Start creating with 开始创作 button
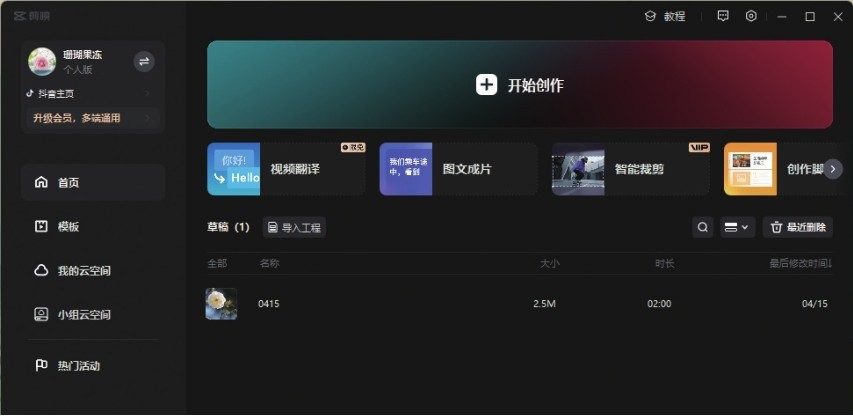The width and height of the screenshot is (853, 416). [520, 85]
